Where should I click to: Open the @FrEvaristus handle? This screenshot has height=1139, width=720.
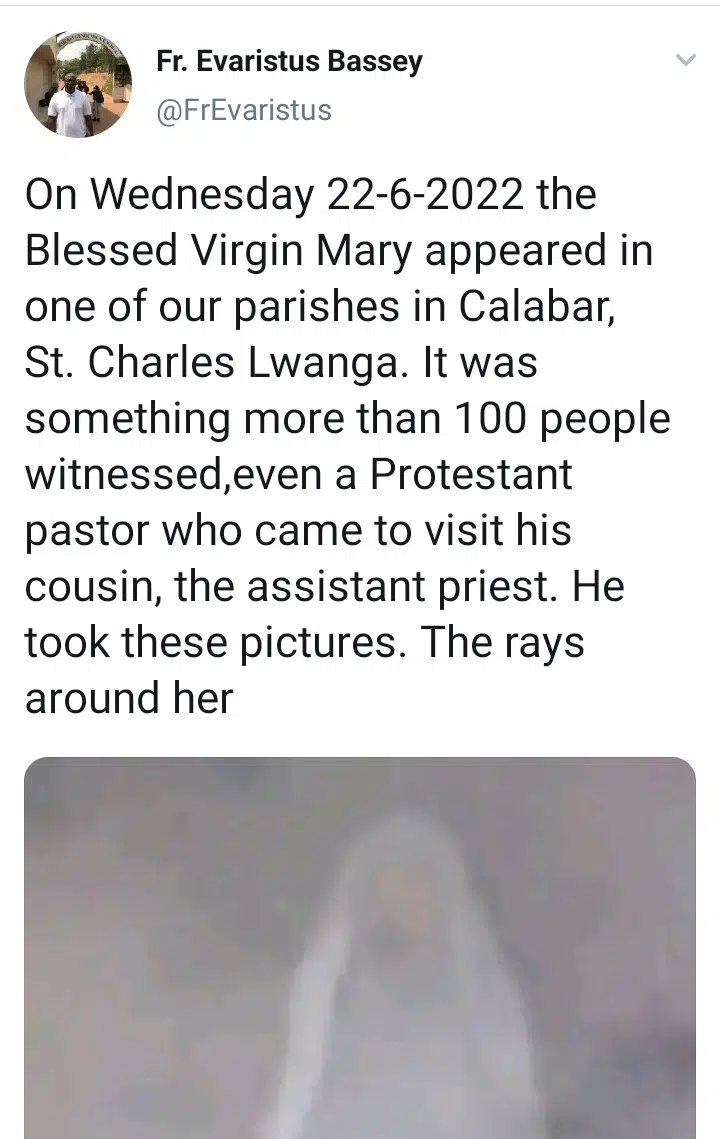point(244,110)
